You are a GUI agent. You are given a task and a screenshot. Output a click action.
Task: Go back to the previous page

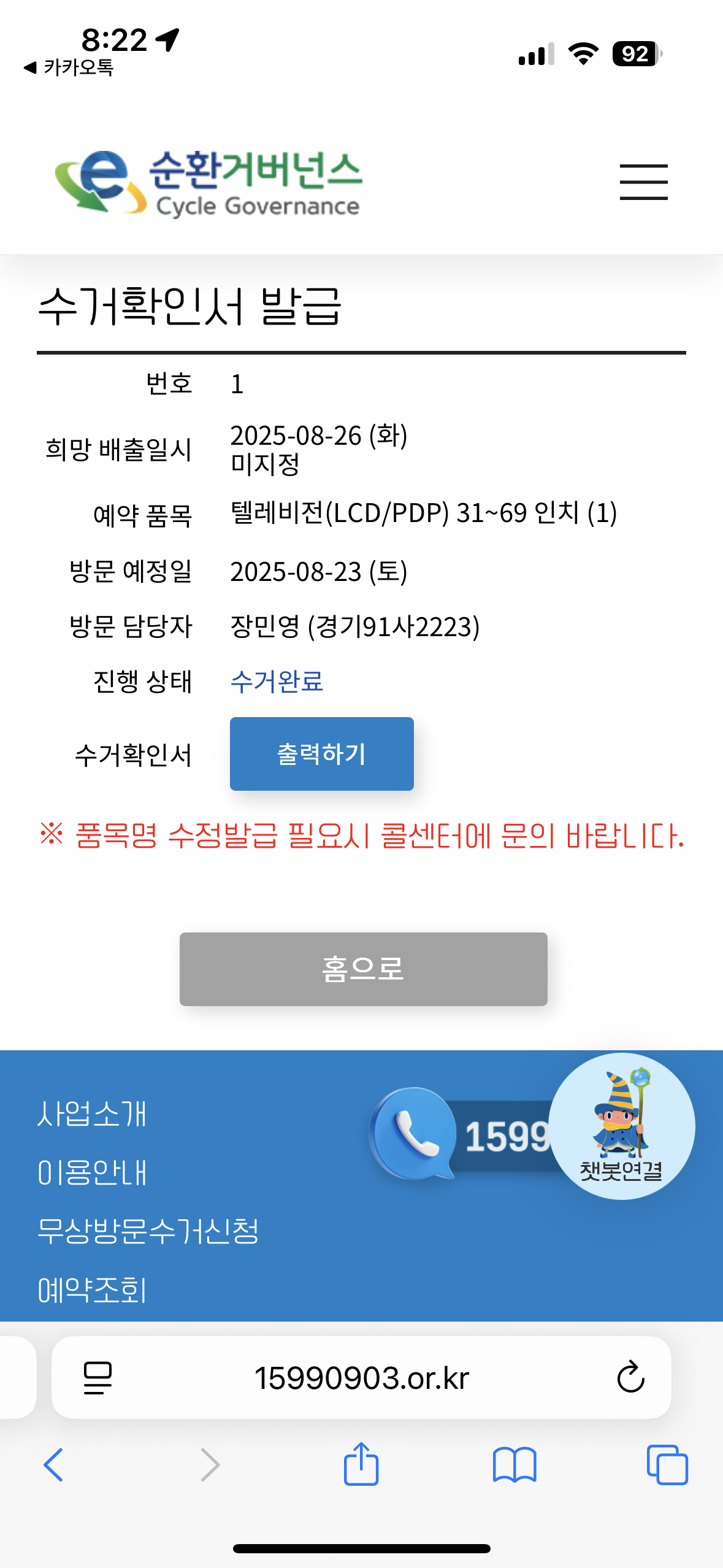coord(53,1465)
